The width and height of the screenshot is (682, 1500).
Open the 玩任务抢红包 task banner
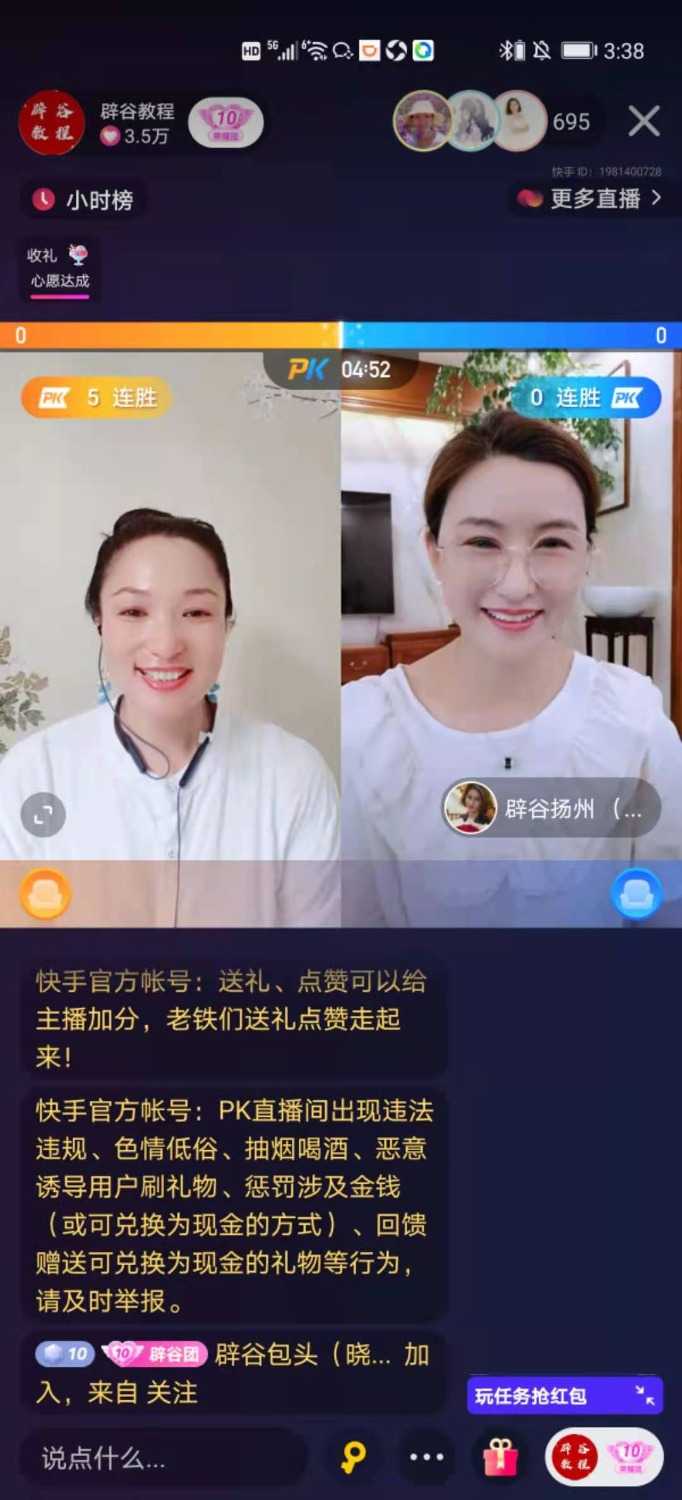(x=564, y=1396)
